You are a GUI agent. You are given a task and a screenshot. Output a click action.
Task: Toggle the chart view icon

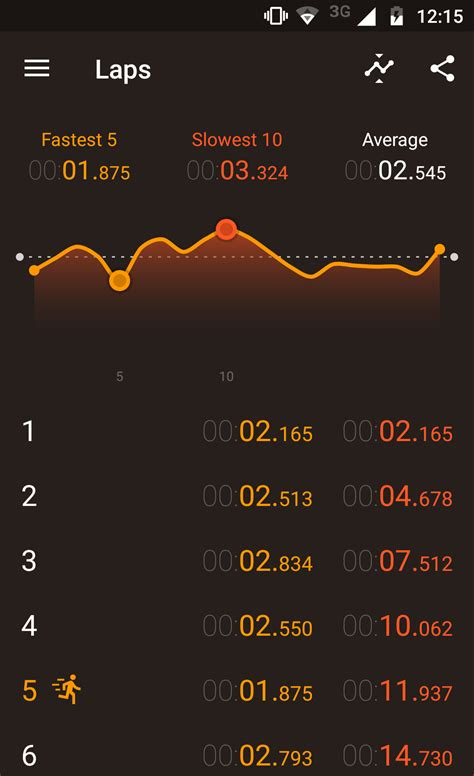[x=379, y=68]
